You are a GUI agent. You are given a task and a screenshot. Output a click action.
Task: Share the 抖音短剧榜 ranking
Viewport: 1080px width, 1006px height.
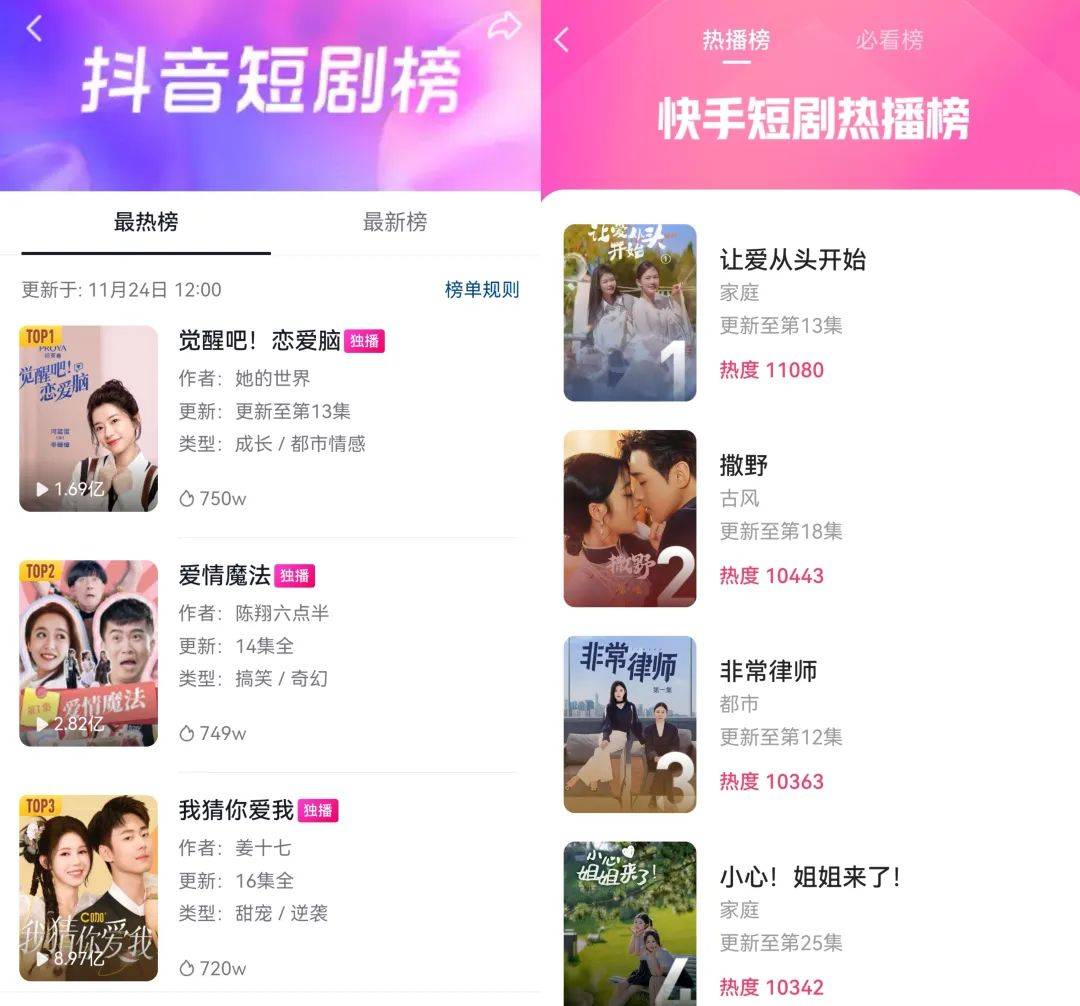(505, 26)
